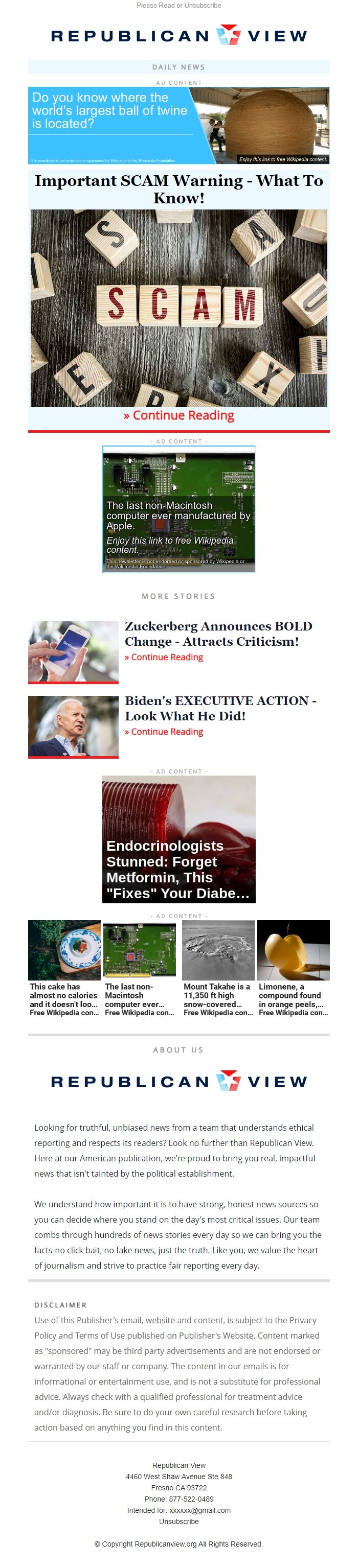
Task: Tap the Zuckerberg story phone thumbnail
Action: pyautogui.click(x=73, y=651)
